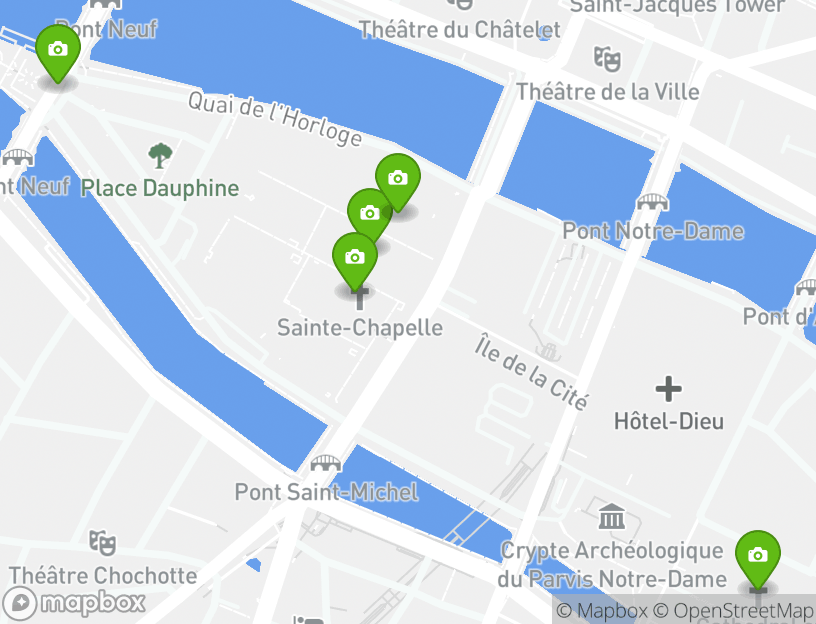View the photo marker by Parvis Notre-Dame
The height and width of the screenshot is (624, 816).
(758, 556)
